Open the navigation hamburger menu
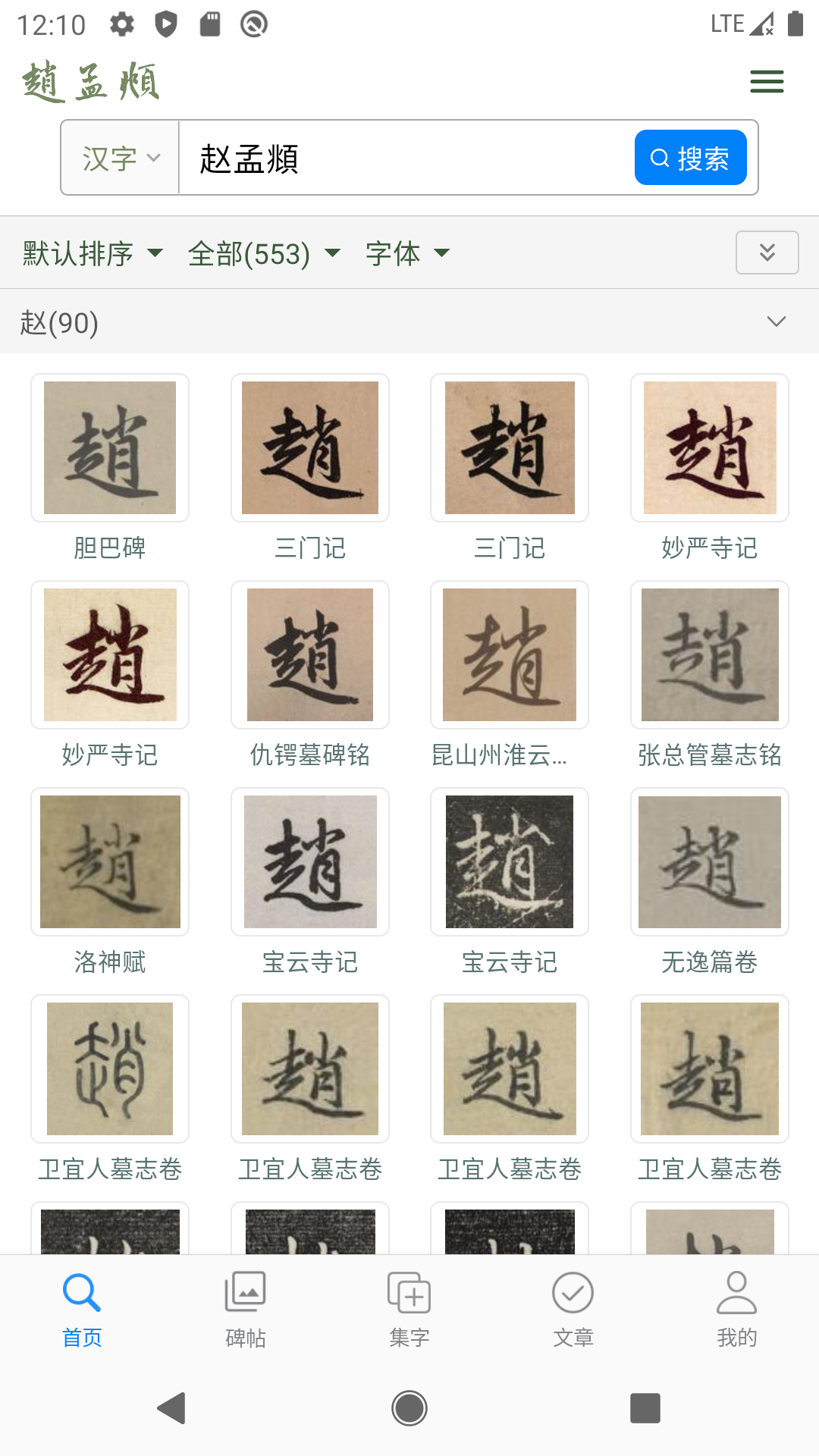 tap(766, 81)
